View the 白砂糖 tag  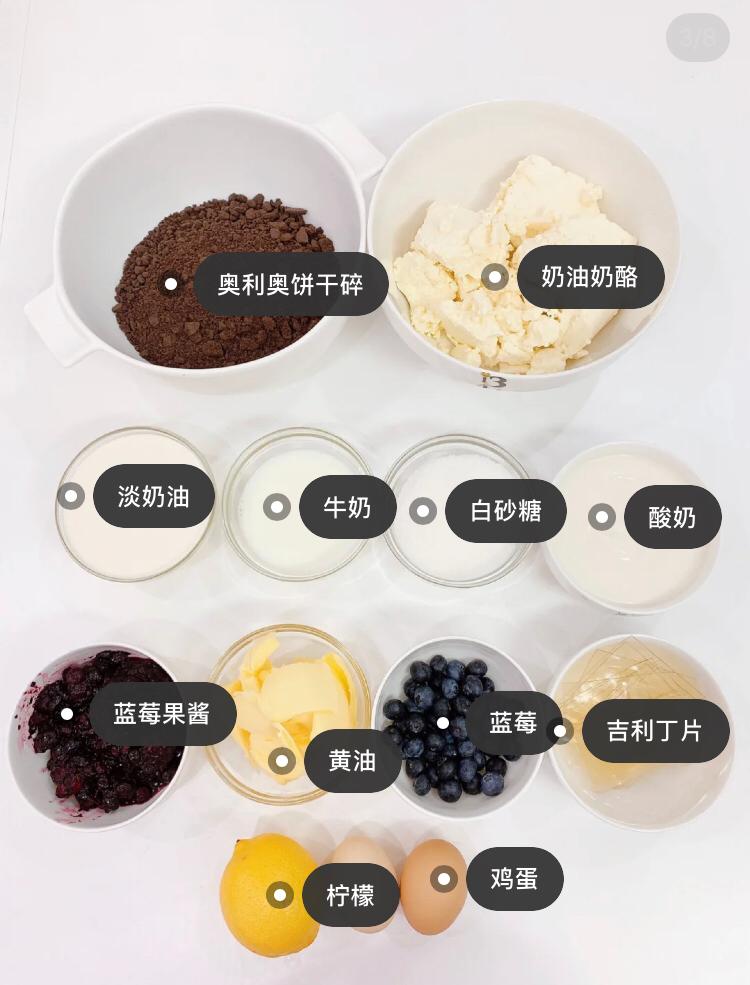click(506, 511)
